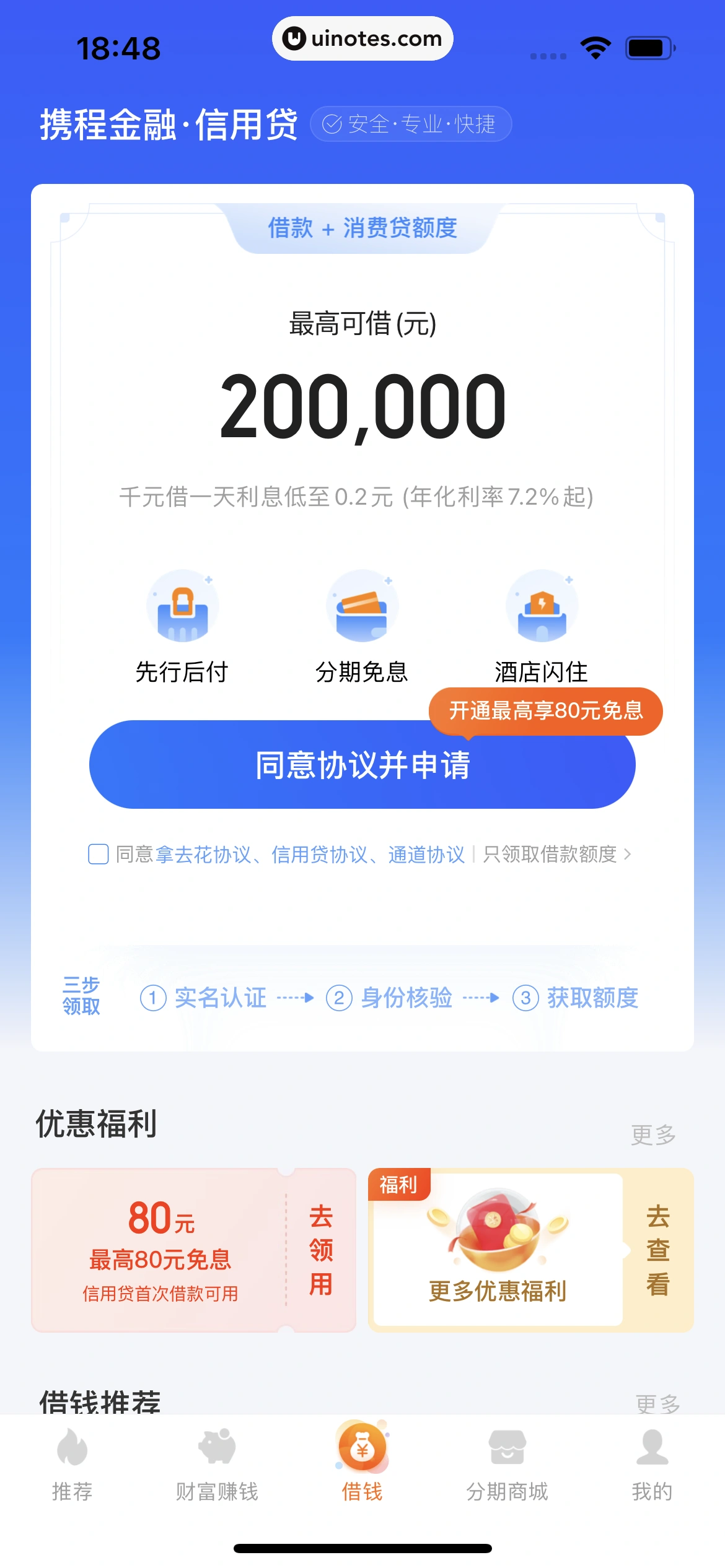The height and width of the screenshot is (1568, 725).
Task: Open 通道协议 link
Action: pos(426,855)
